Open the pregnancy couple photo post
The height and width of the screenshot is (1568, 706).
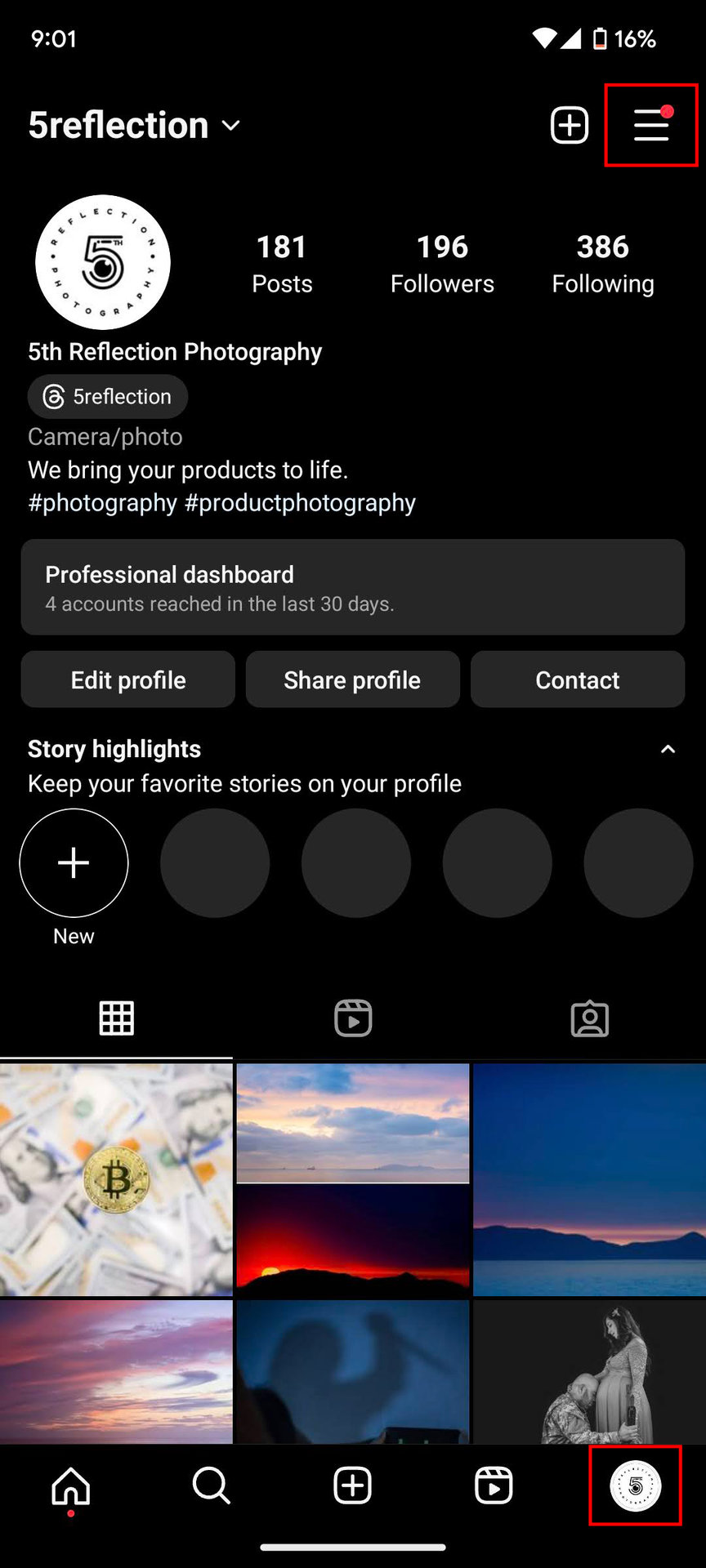[x=589, y=1372]
